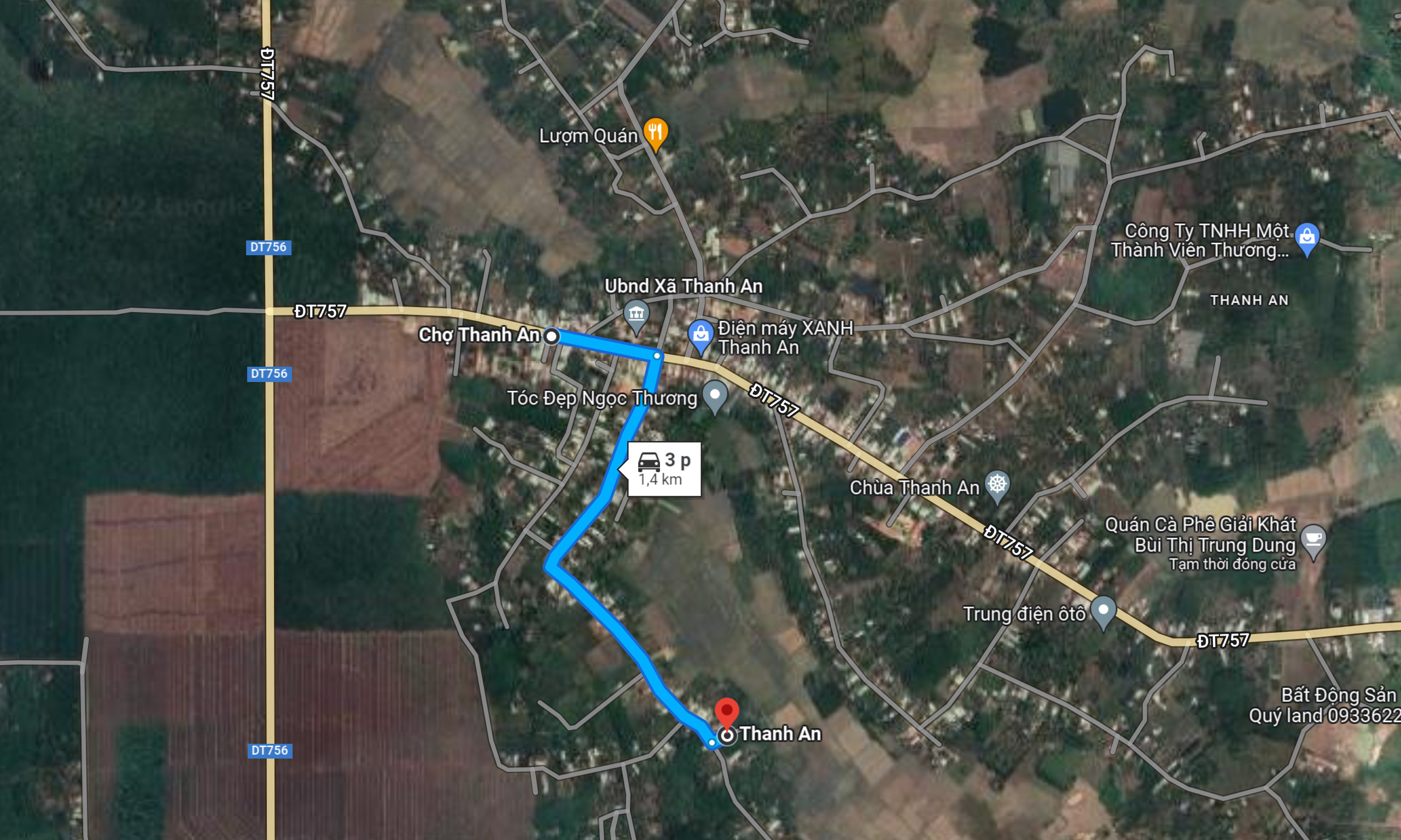Open Bất Động Sản Quý land place
Viewport: 1401px width, 840px height.
1325,705
